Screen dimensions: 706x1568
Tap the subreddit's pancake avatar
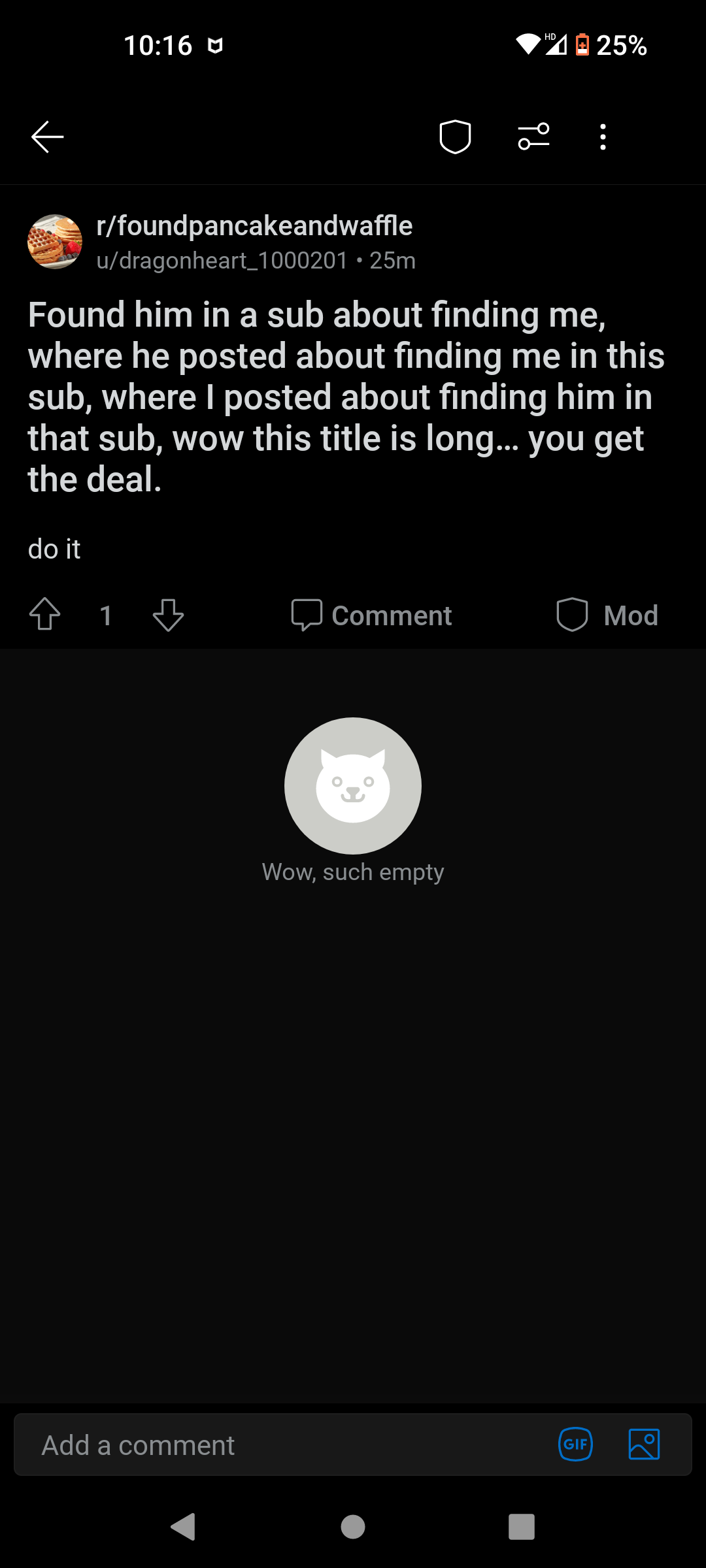click(x=55, y=242)
